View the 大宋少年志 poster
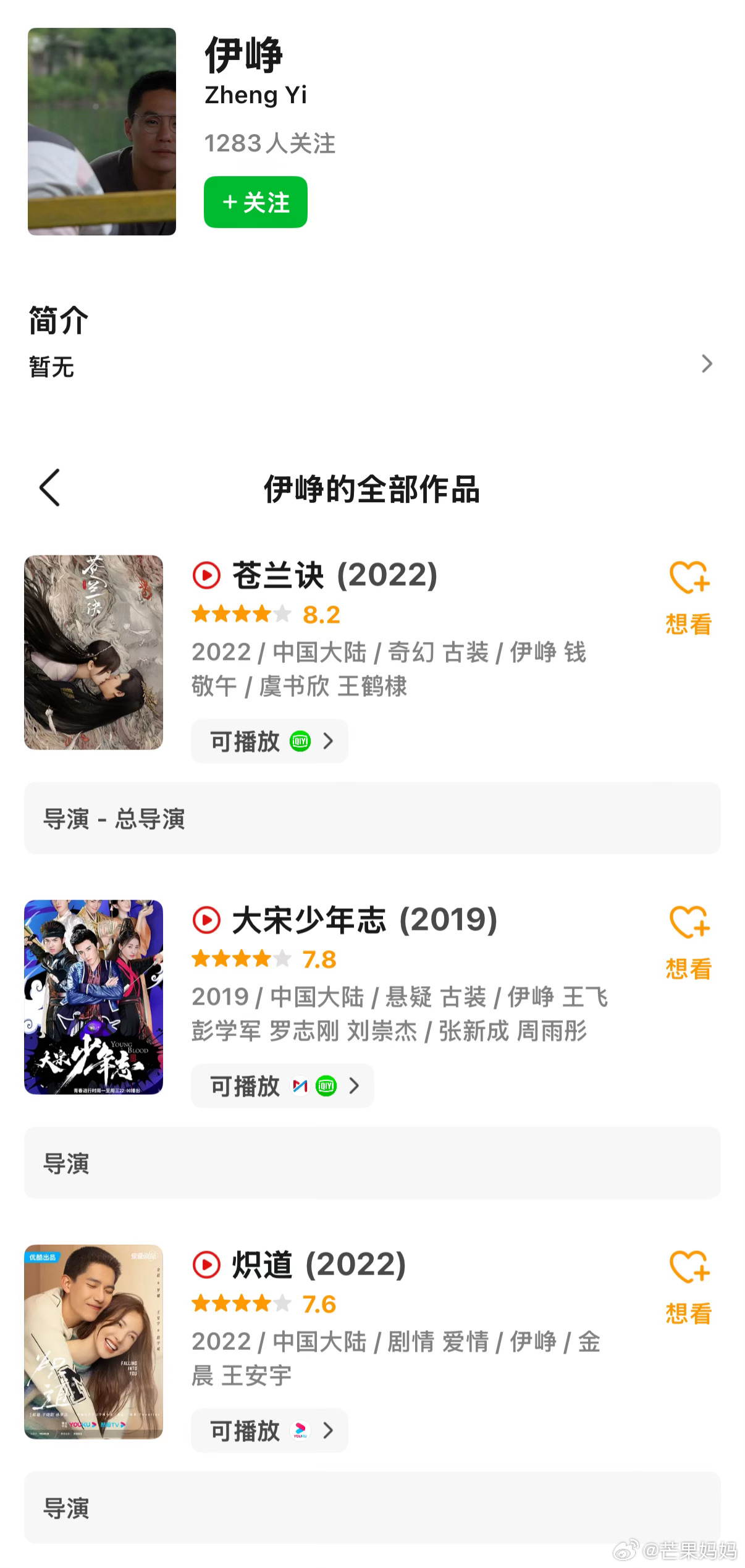The image size is (745, 1568). (x=94, y=997)
